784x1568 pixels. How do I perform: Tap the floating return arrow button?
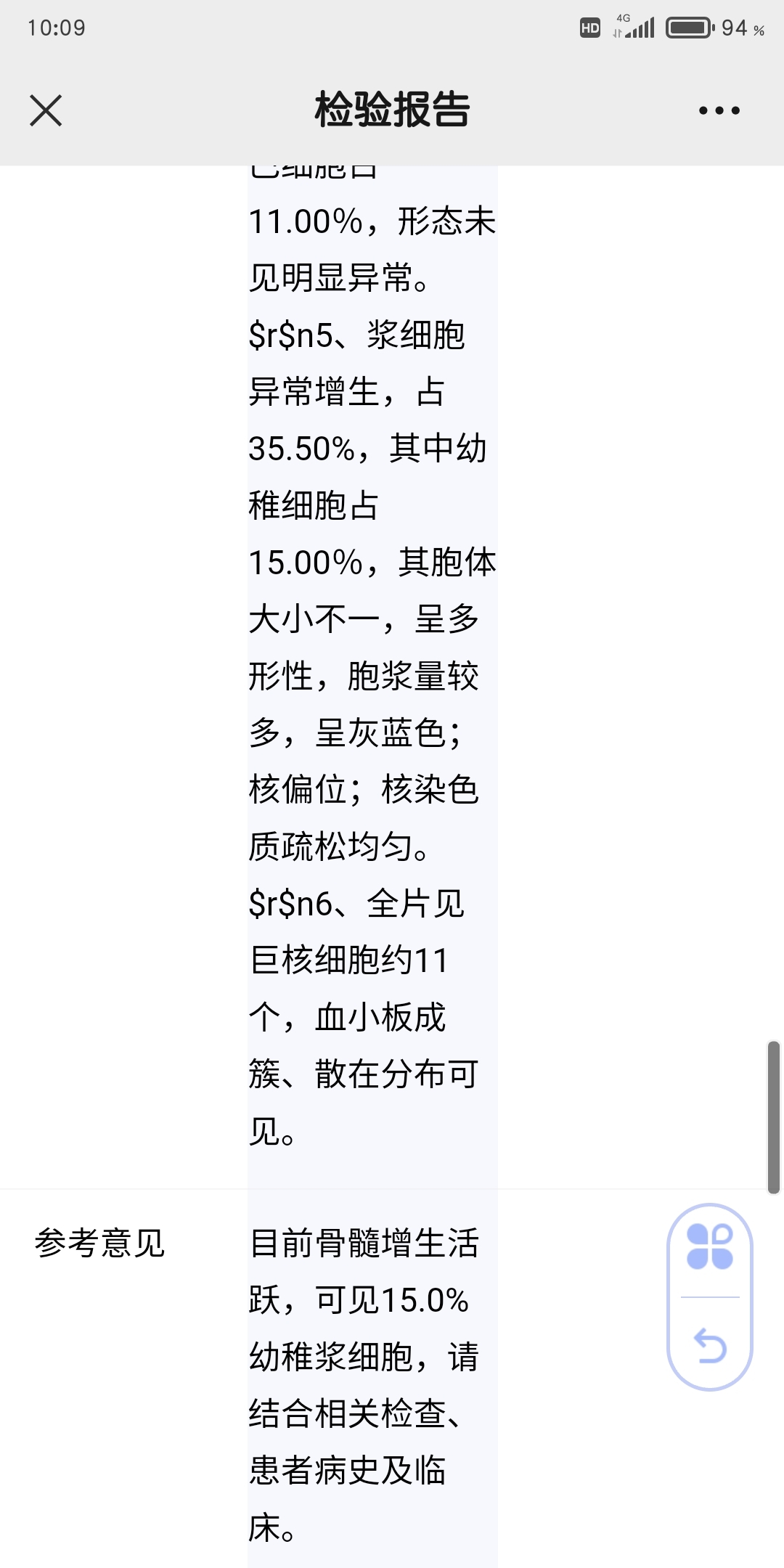click(710, 1345)
